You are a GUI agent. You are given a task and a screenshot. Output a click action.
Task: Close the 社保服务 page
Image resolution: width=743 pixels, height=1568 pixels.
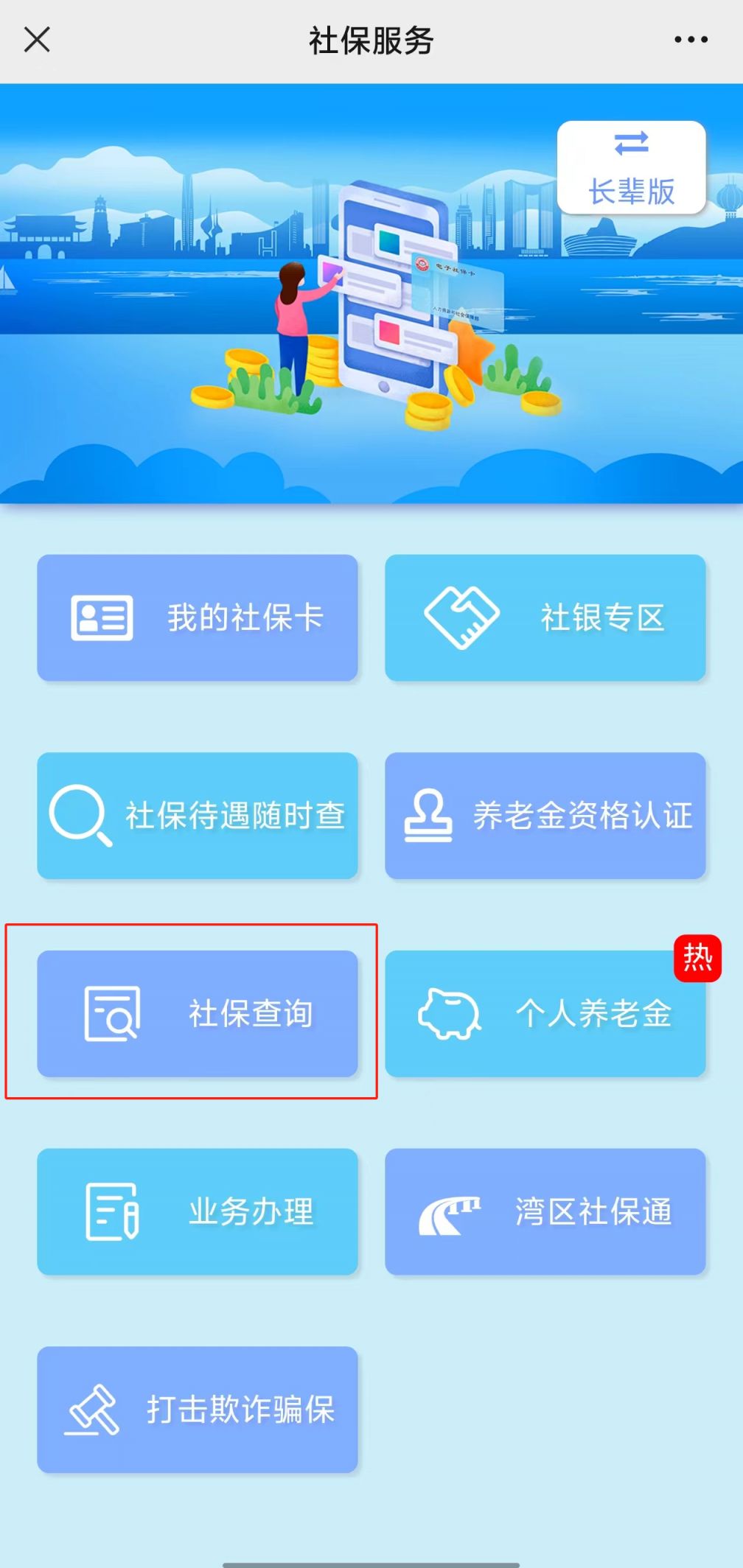[x=37, y=40]
